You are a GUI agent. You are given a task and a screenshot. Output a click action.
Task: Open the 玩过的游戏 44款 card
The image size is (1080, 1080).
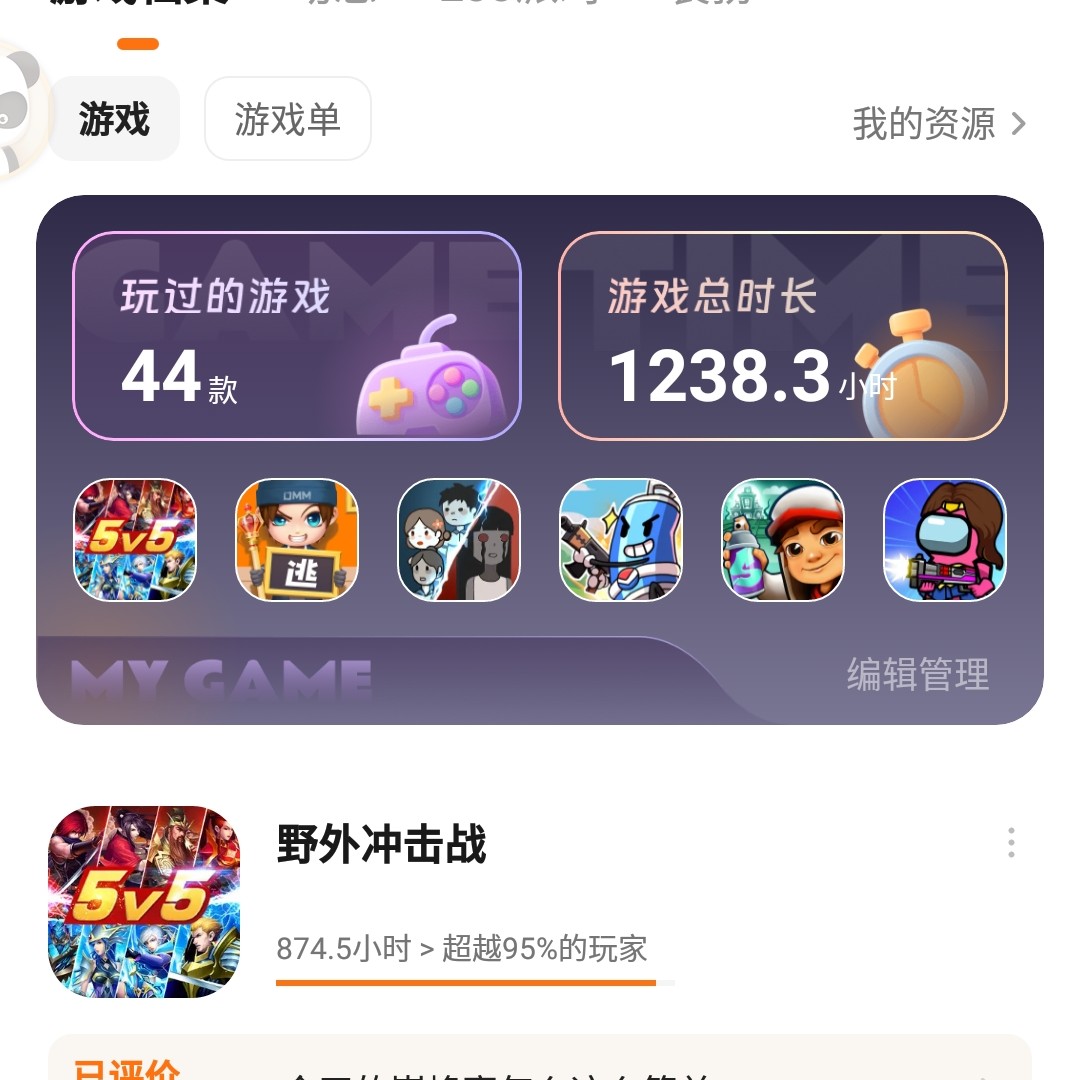click(297, 336)
